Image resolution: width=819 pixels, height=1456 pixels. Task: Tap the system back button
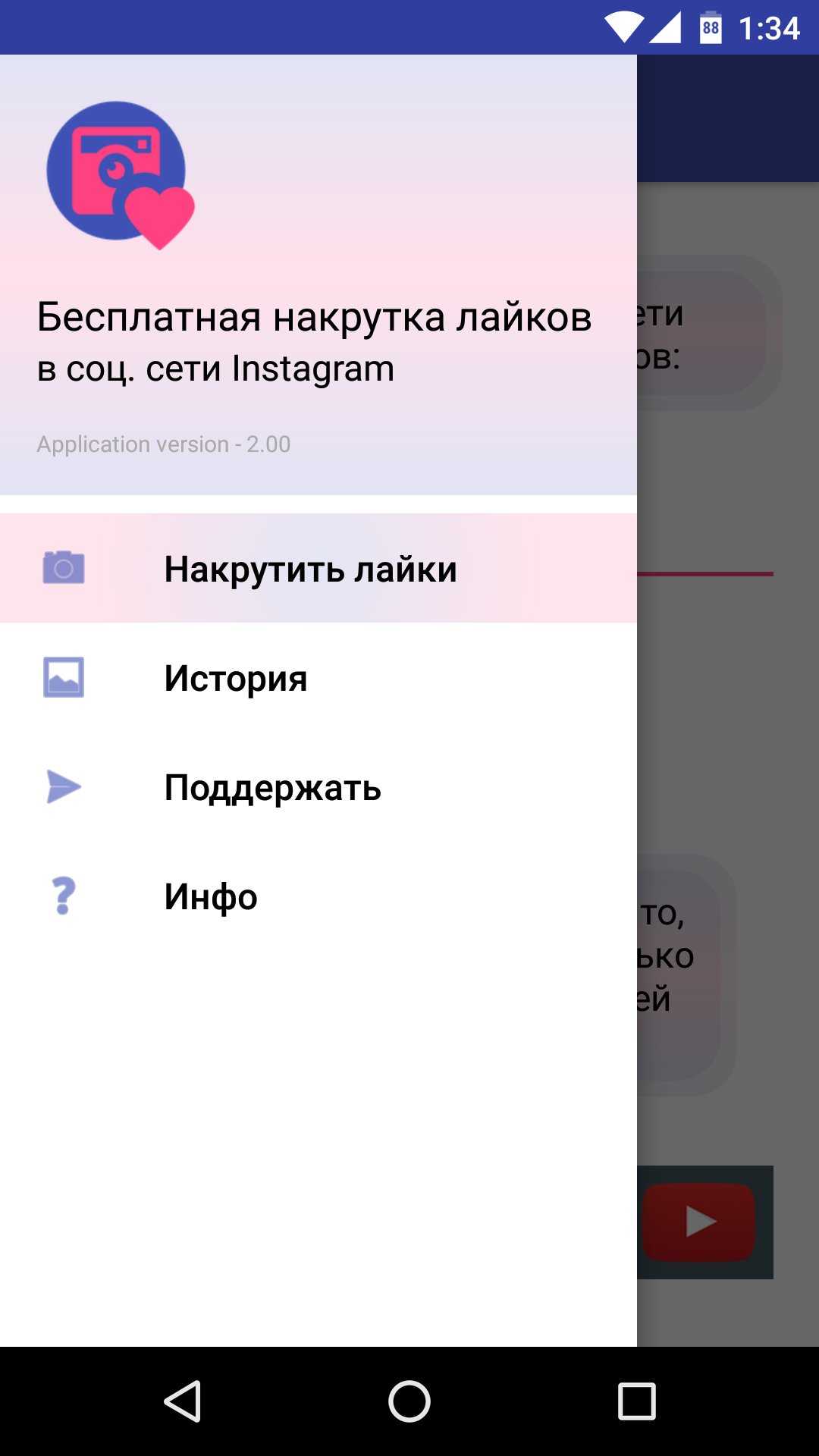point(183,1401)
